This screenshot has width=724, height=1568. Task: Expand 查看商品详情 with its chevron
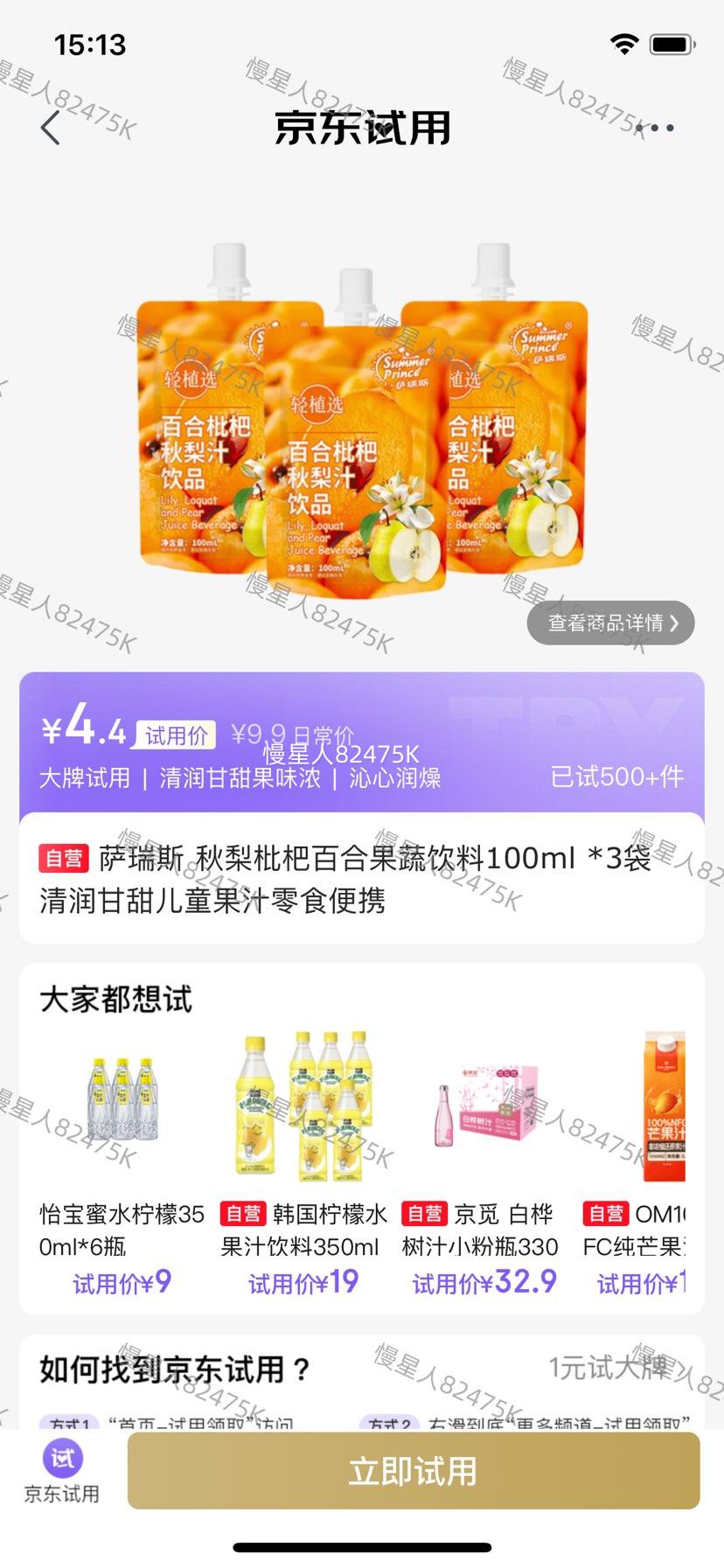(x=610, y=623)
